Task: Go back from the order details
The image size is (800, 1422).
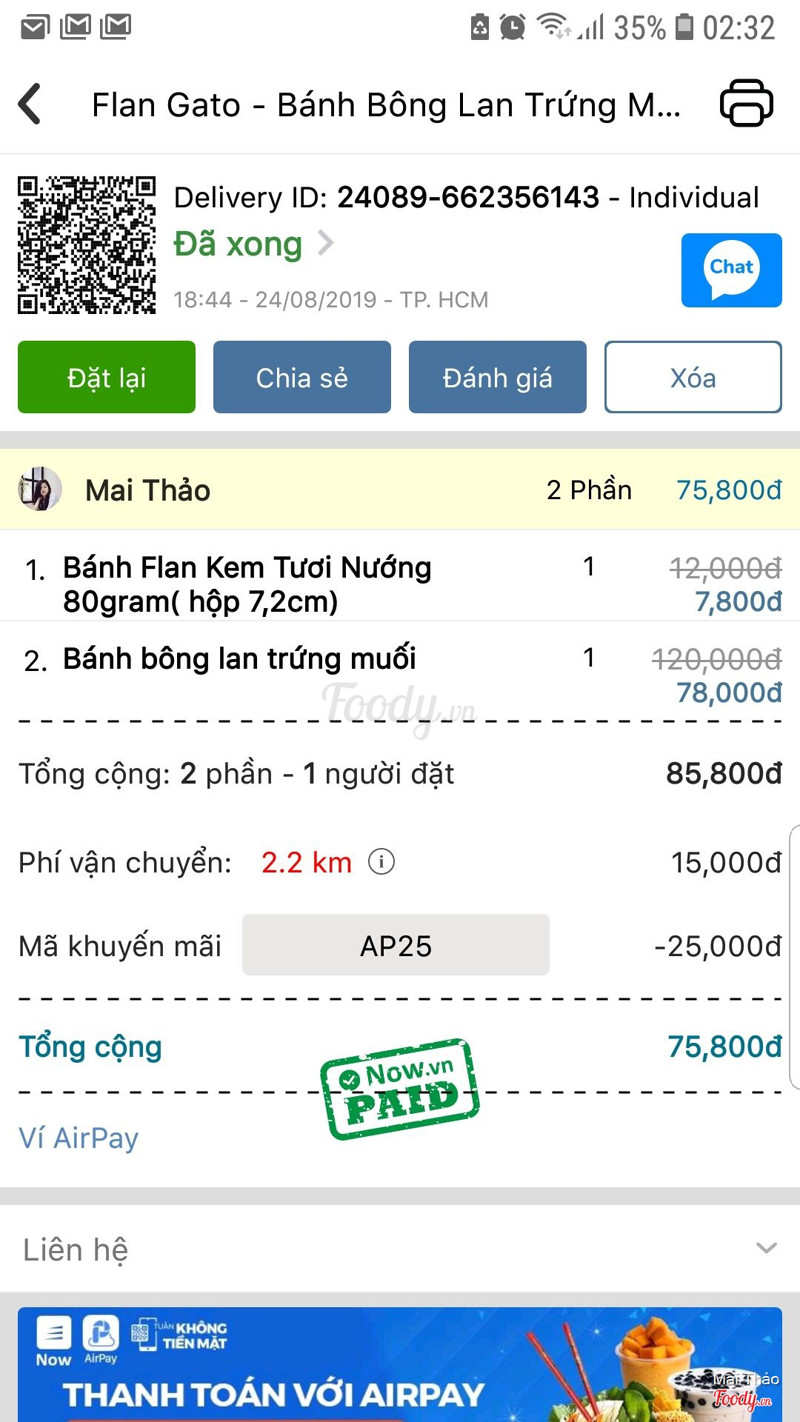Action: click(31, 104)
